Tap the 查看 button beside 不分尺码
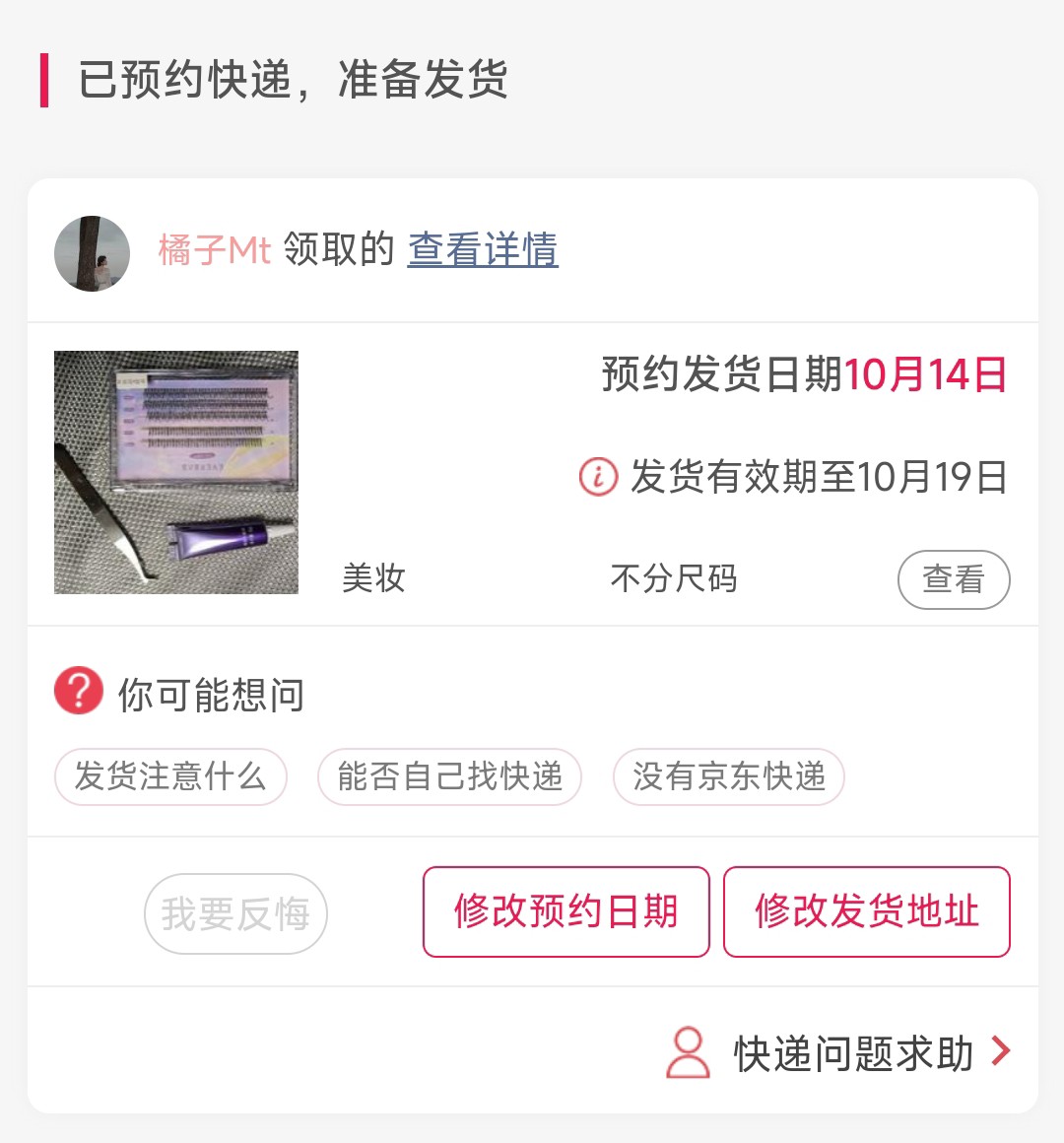Image resolution: width=1064 pixels, height=1143 pixels. tap(953, 579)
